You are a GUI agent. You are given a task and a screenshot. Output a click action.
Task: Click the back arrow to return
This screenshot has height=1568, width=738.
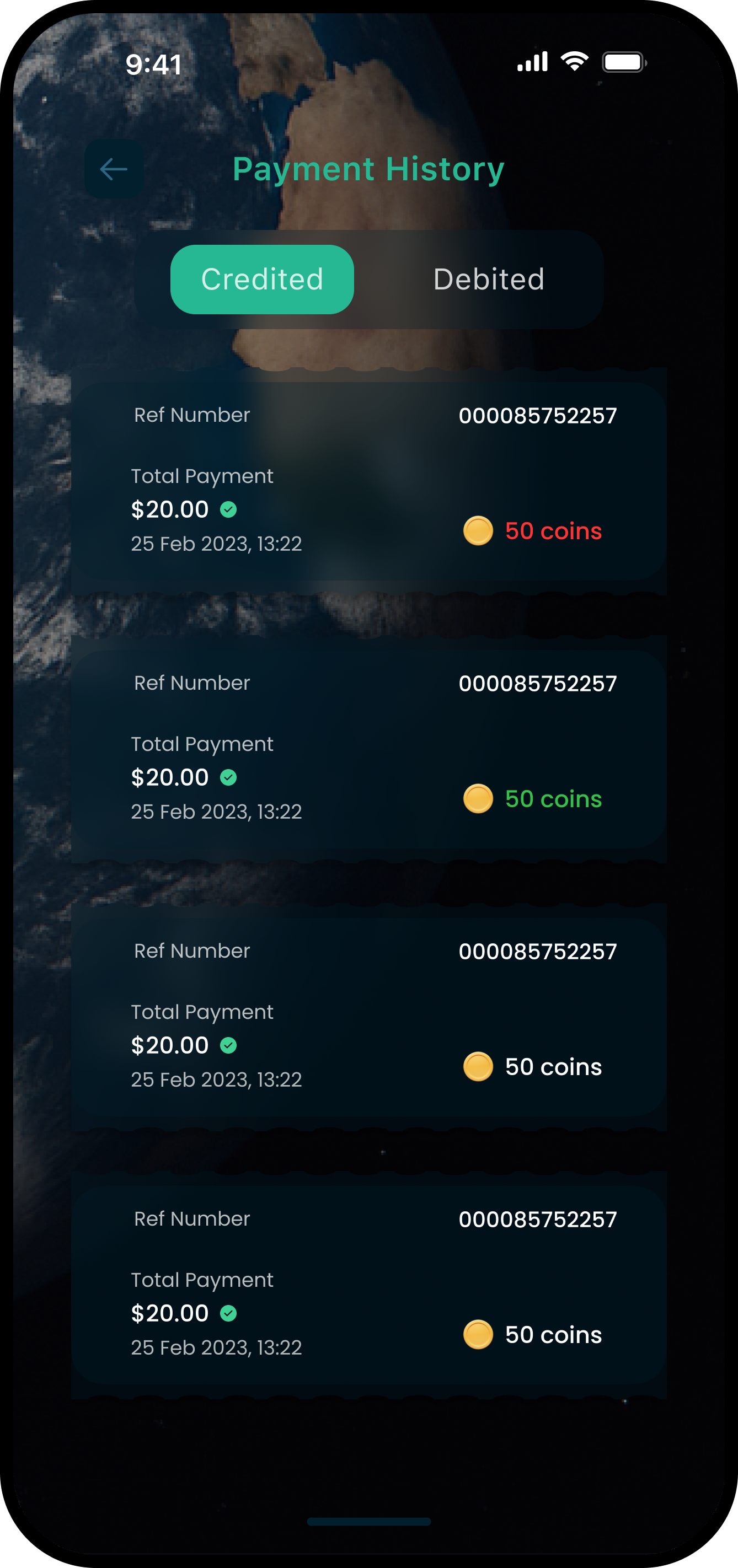[x=113, y=169]
